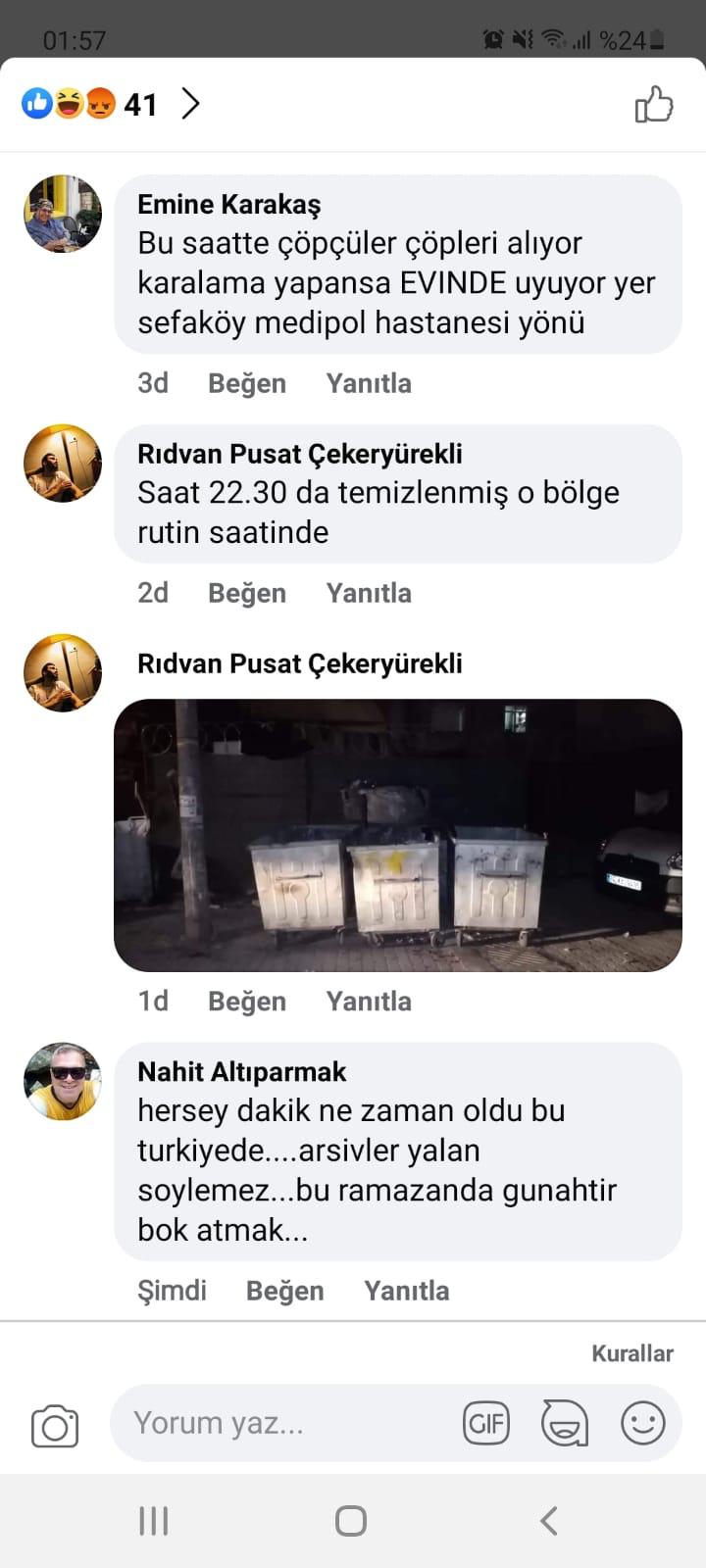Like the post with thumbs-up icon
This screenshot has width=706, height=1568.
[654, 104]
